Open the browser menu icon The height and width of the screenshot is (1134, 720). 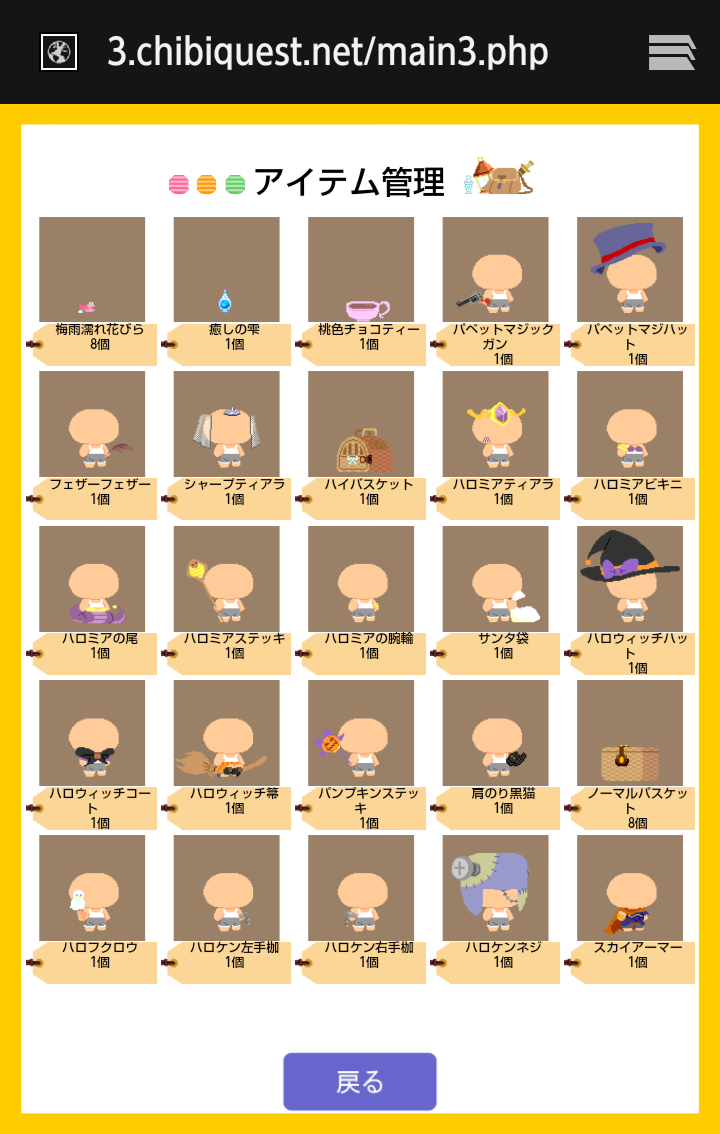point(671,52)
